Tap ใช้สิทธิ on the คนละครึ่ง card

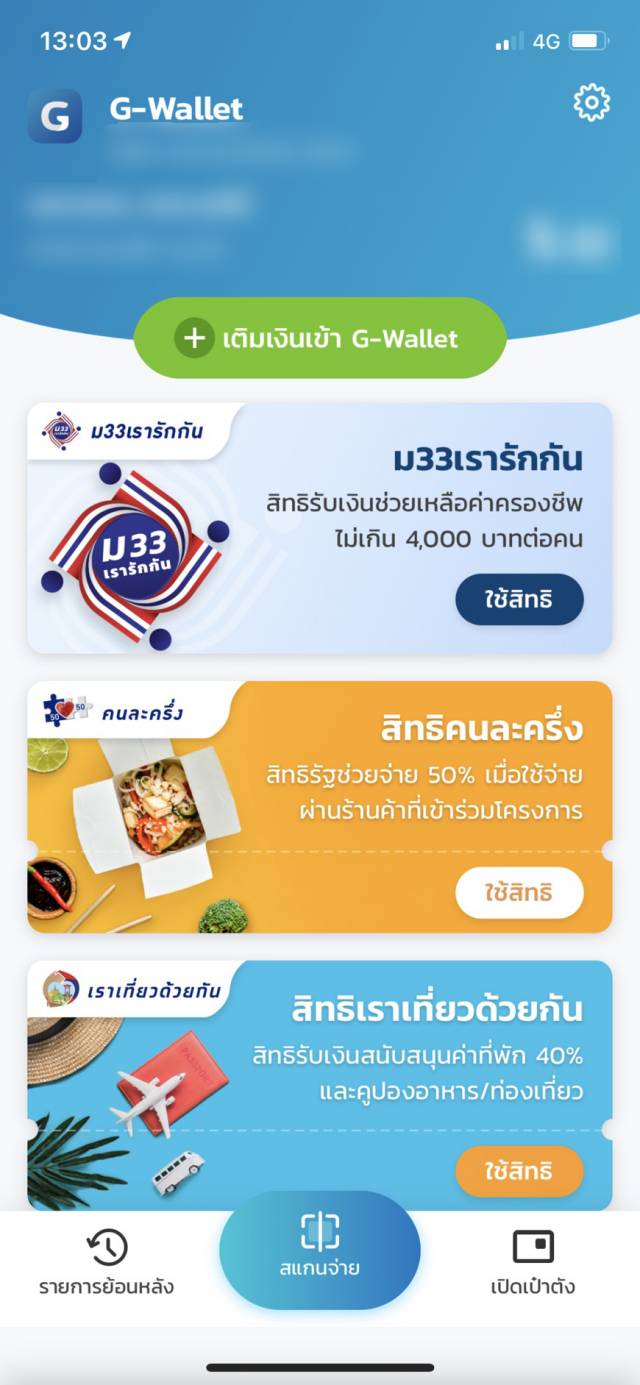[x=519, y=892]
